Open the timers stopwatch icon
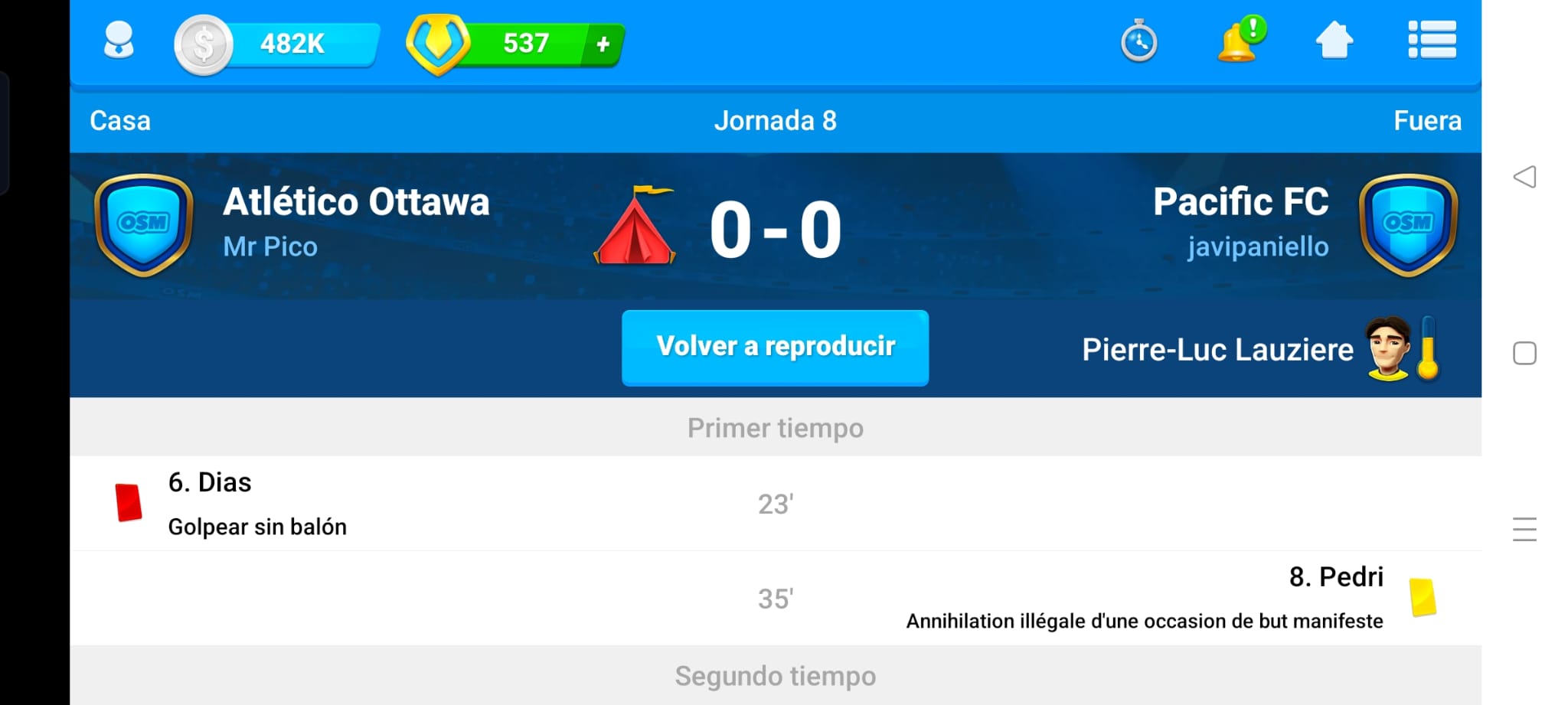 [1138, 41]
